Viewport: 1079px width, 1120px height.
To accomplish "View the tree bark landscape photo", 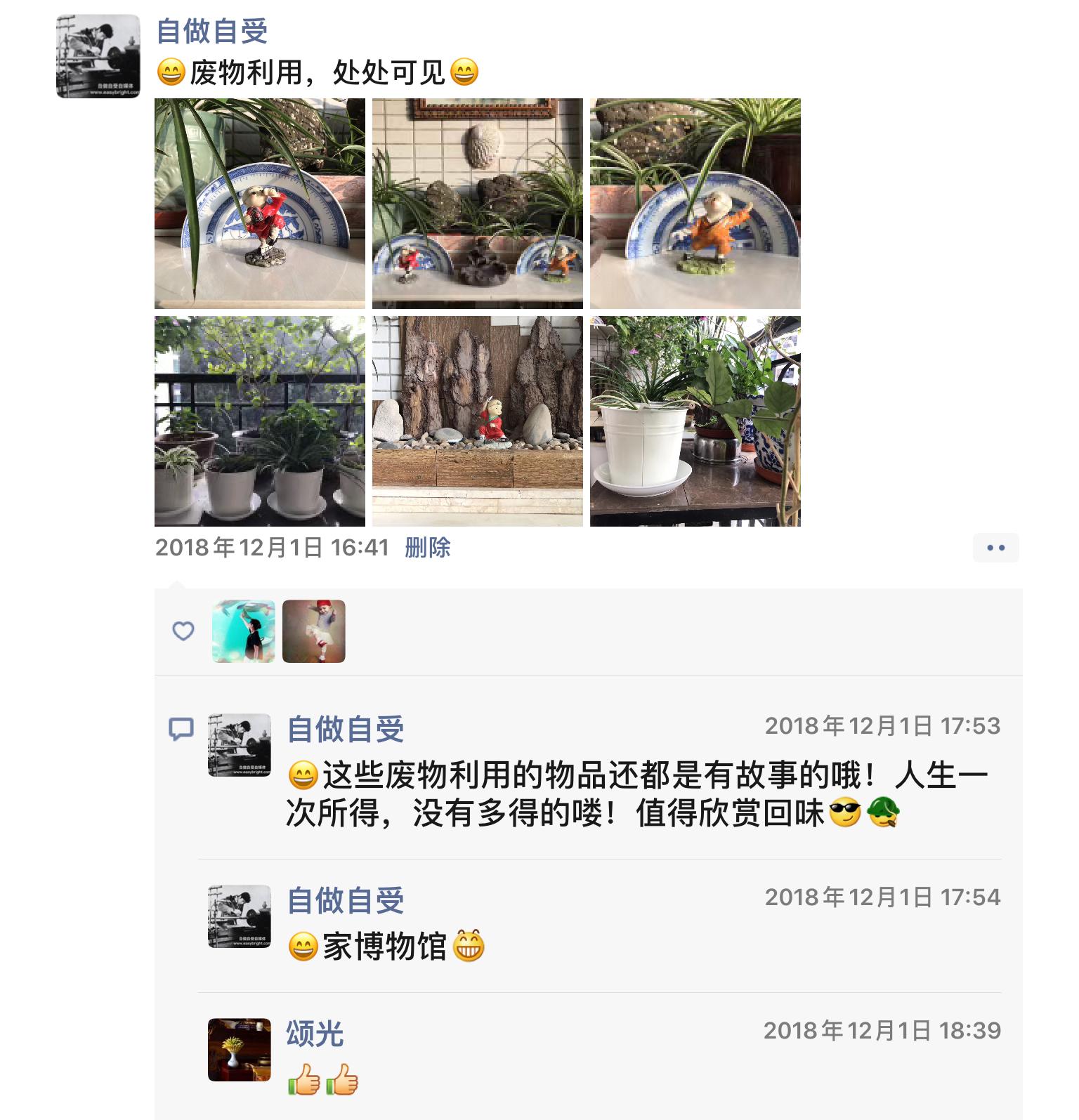I will (x=478, y=421).
